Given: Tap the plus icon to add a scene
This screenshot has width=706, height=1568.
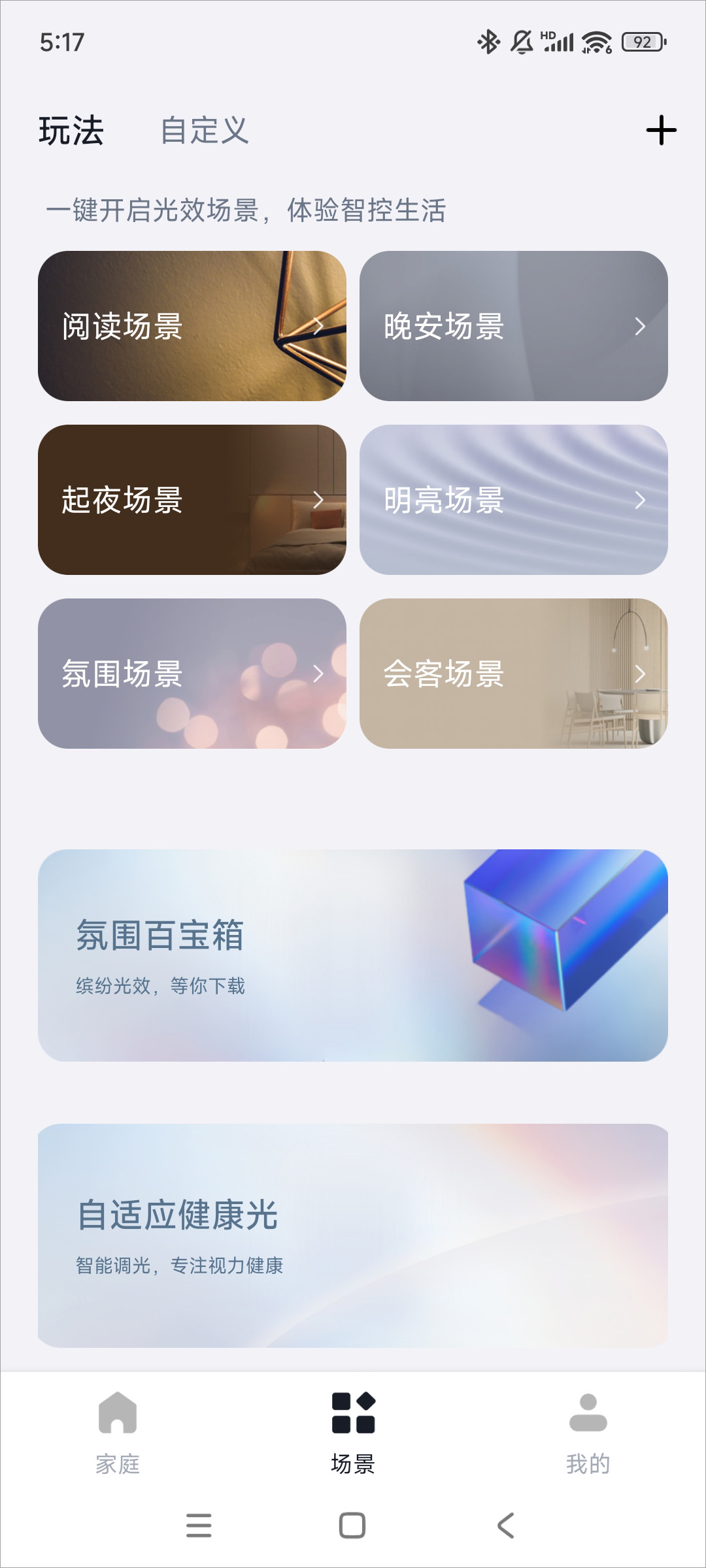Looking at the screenshot, I should 661,130.
